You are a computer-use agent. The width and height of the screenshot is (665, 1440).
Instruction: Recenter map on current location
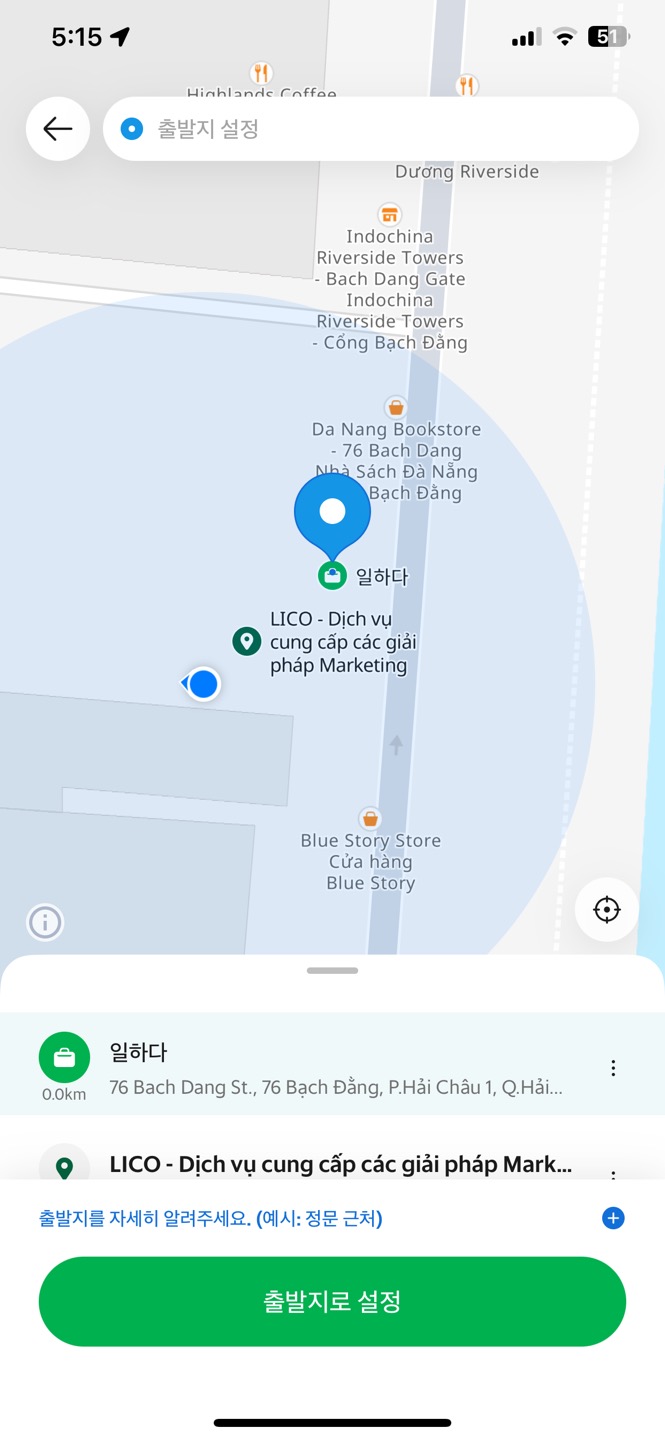point(606,909)
